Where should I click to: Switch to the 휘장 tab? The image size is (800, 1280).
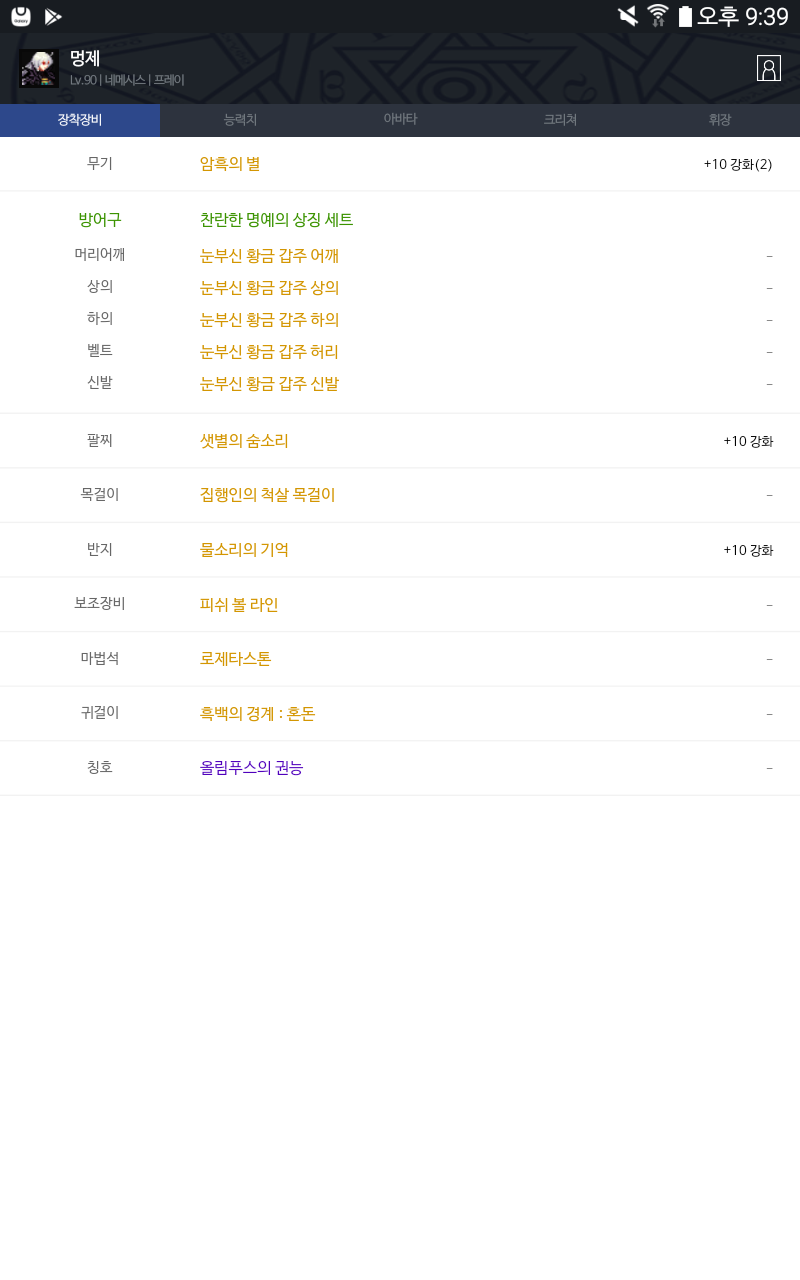click(x=720, y=120)
